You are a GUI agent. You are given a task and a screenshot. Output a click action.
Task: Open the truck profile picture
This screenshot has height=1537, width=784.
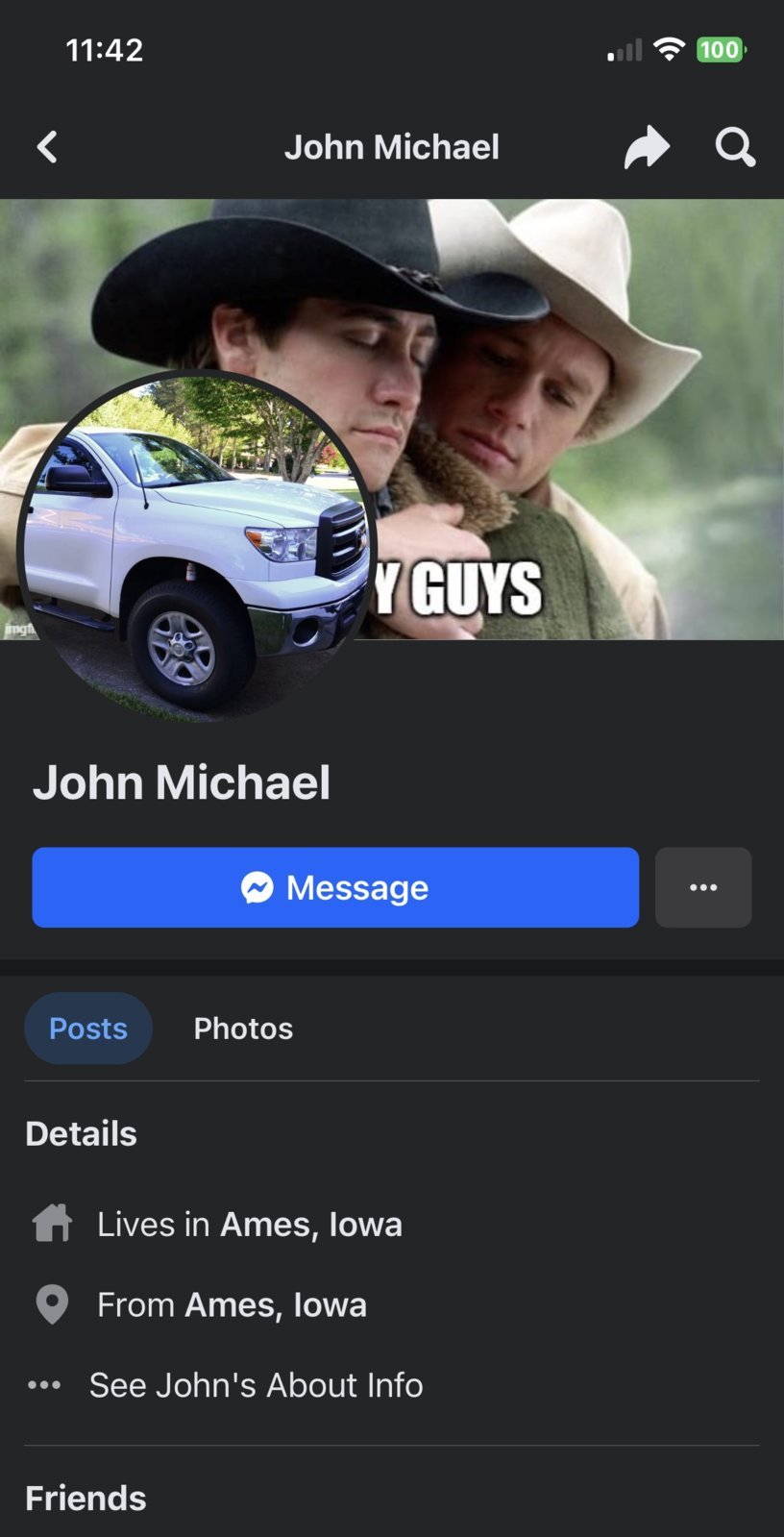[x=196, y=546]
